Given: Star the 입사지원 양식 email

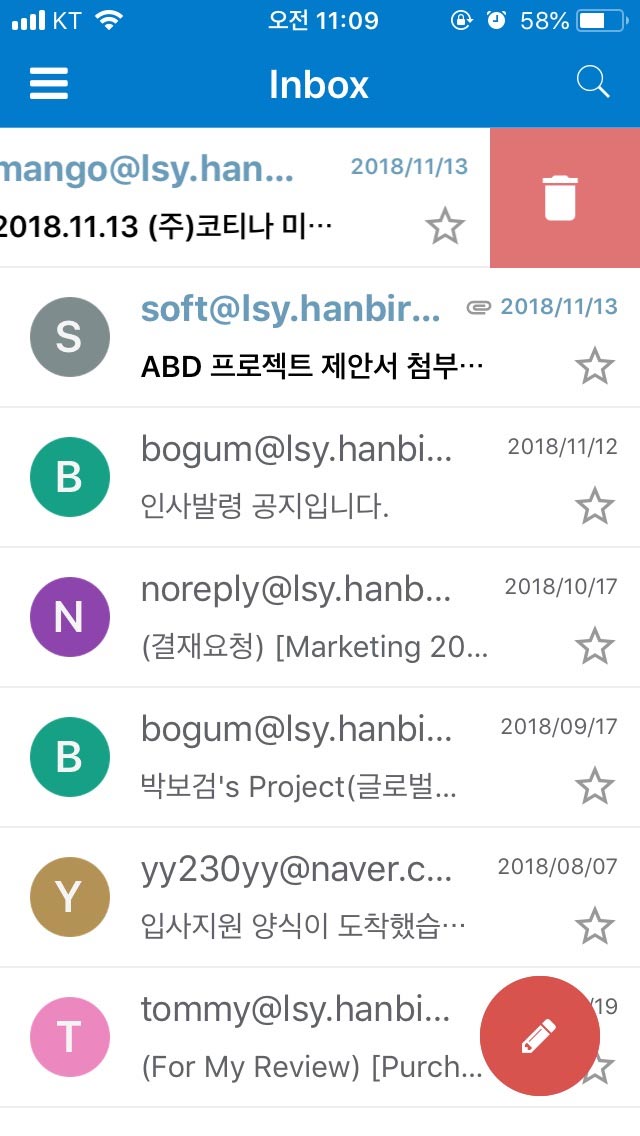Looking at the screenshot, I should click(594, 925).
